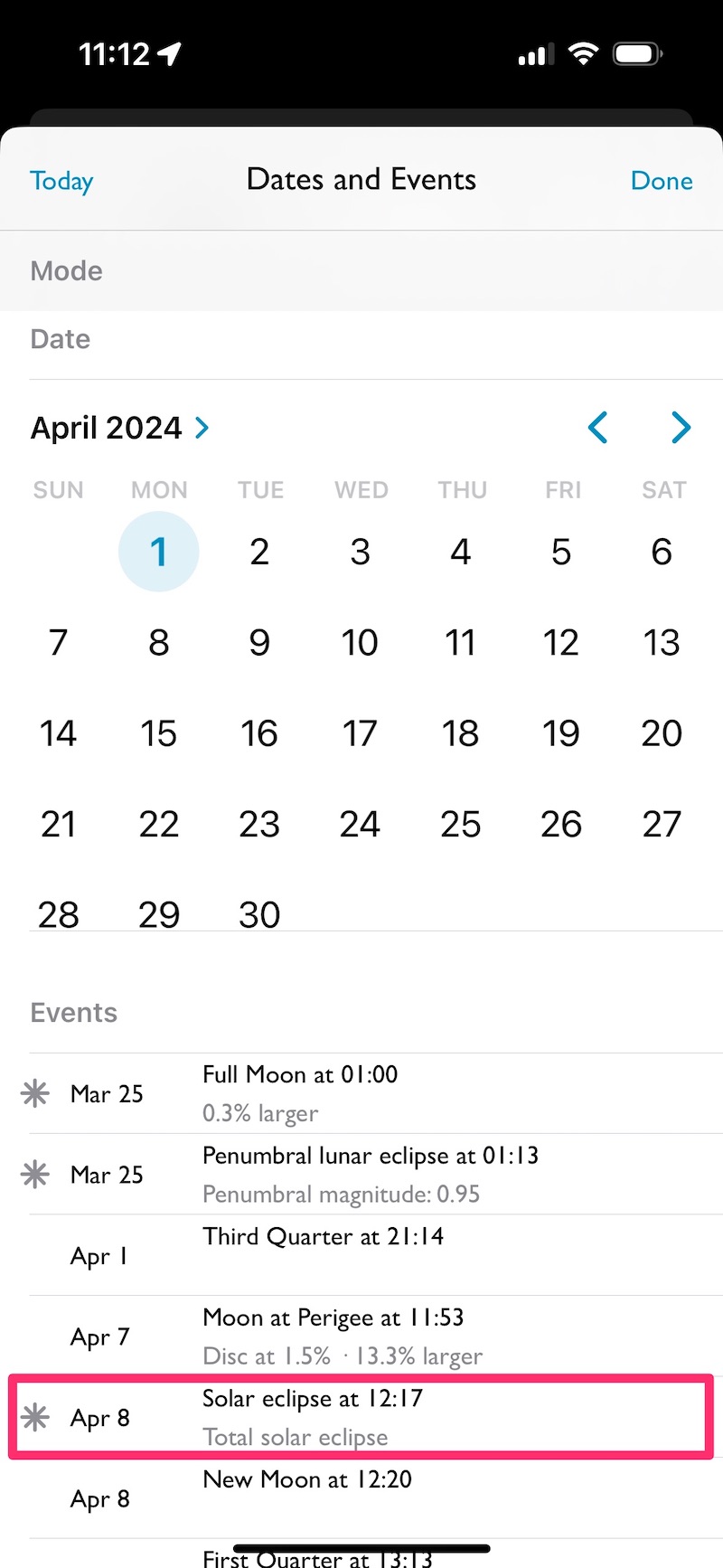Choose April 6 on the calendar

pos(662,552)
